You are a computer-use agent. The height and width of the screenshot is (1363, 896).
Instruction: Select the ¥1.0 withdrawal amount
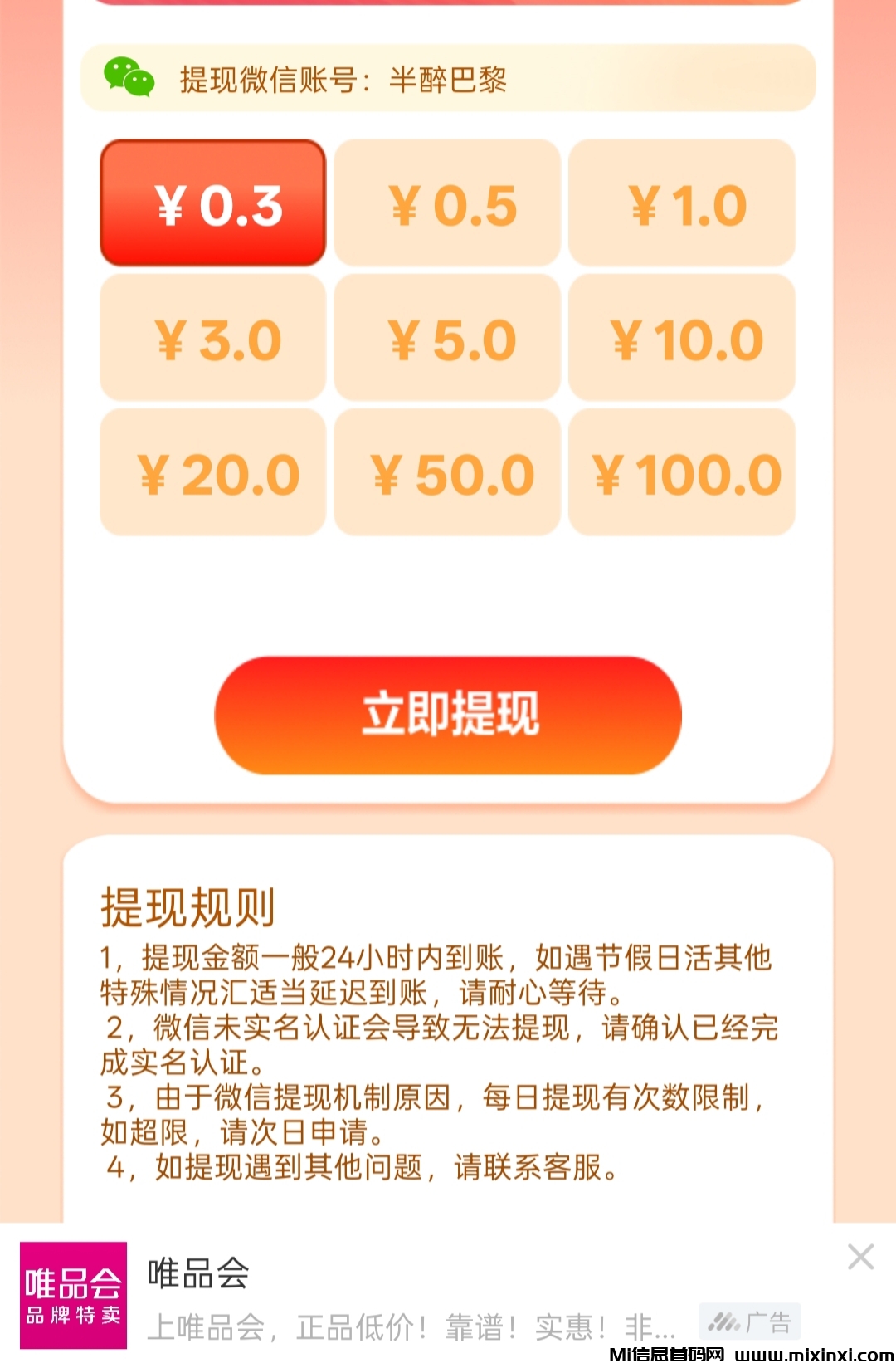point(682,202)
